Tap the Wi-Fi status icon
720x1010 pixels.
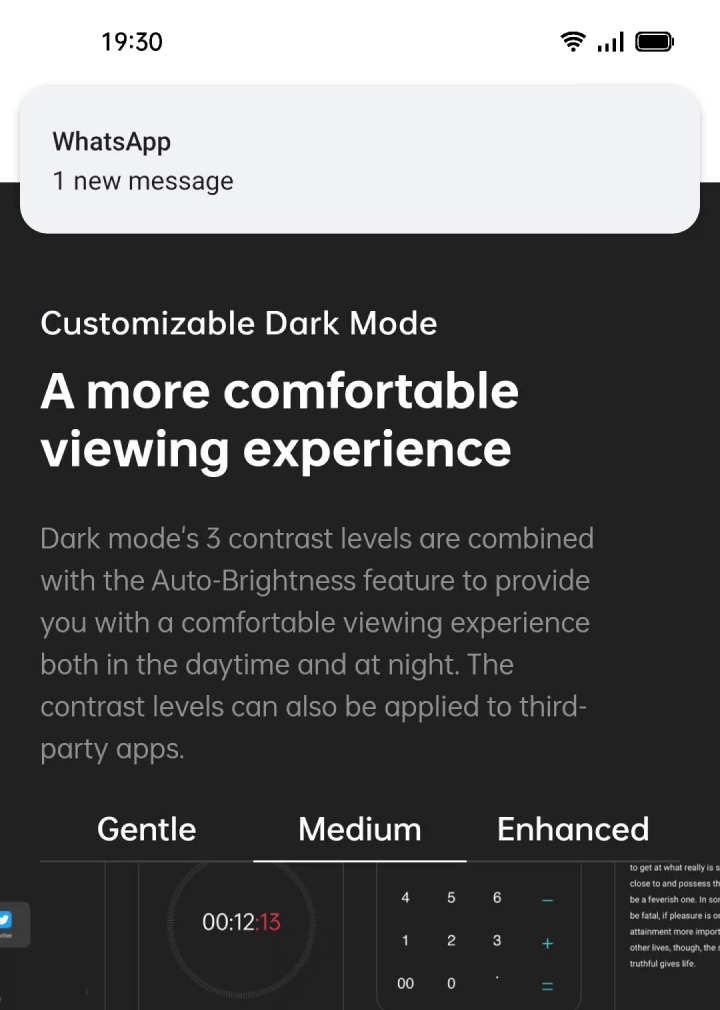click(573, 41)
